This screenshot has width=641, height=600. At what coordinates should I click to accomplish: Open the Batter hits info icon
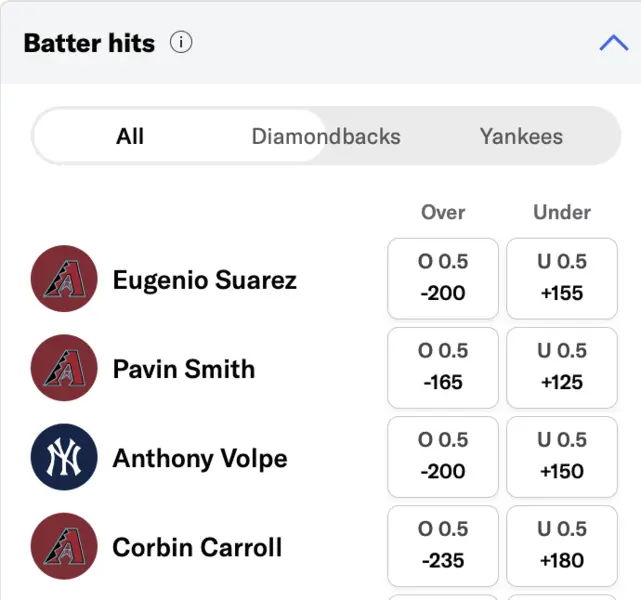(x=181, y=43)
